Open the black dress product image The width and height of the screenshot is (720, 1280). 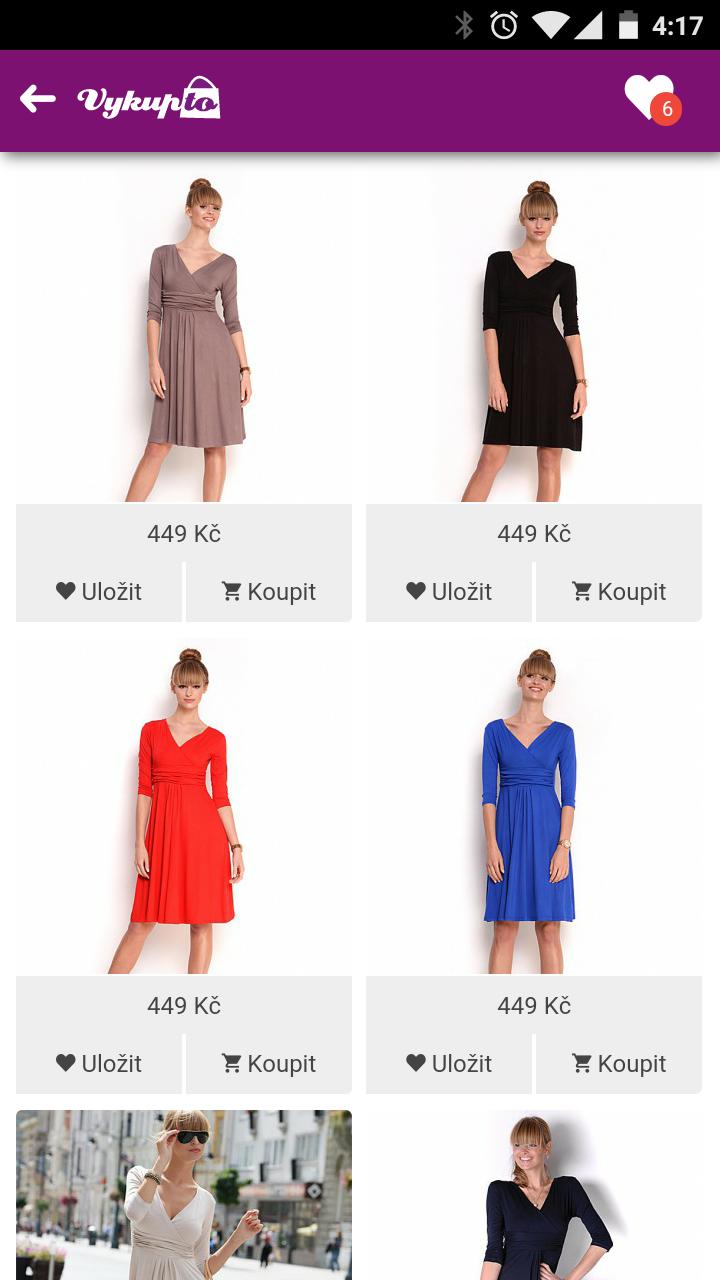534,336
